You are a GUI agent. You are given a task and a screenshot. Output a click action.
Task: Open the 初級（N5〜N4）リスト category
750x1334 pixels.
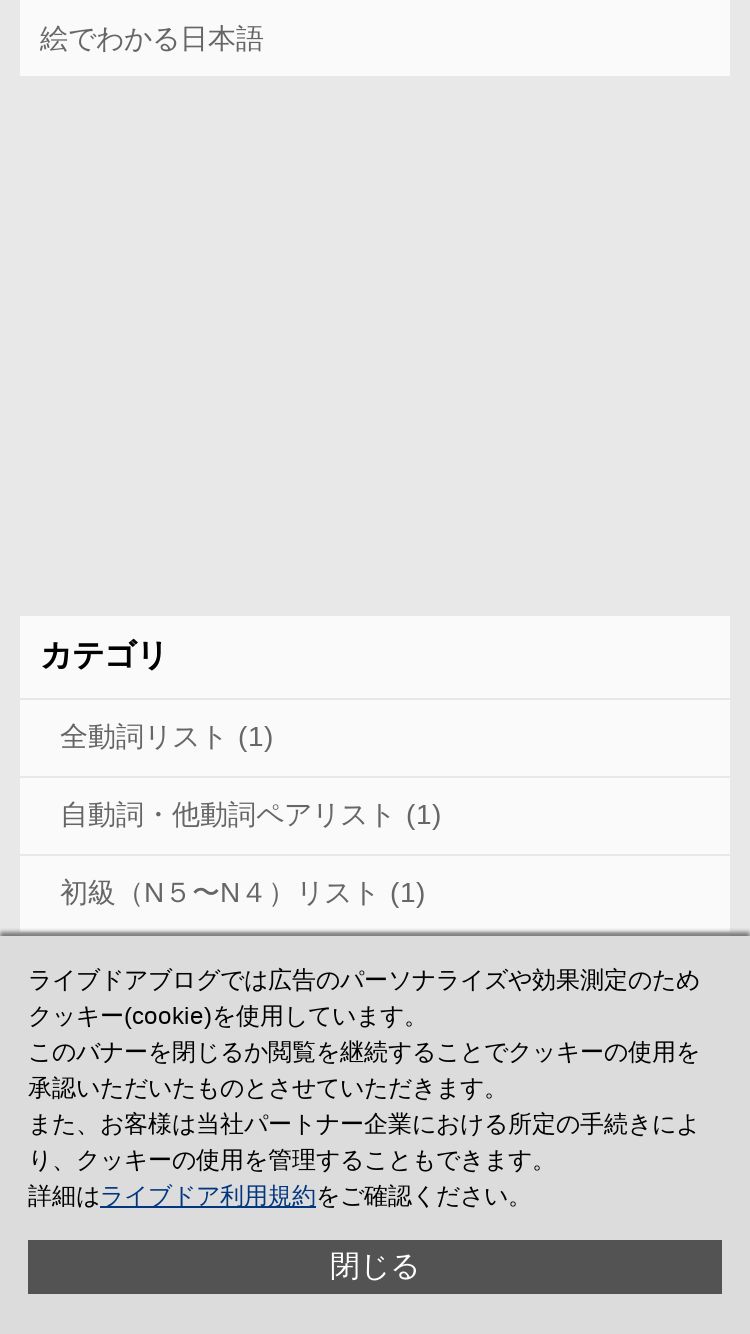pyautogui.click(x=375, y=894)
